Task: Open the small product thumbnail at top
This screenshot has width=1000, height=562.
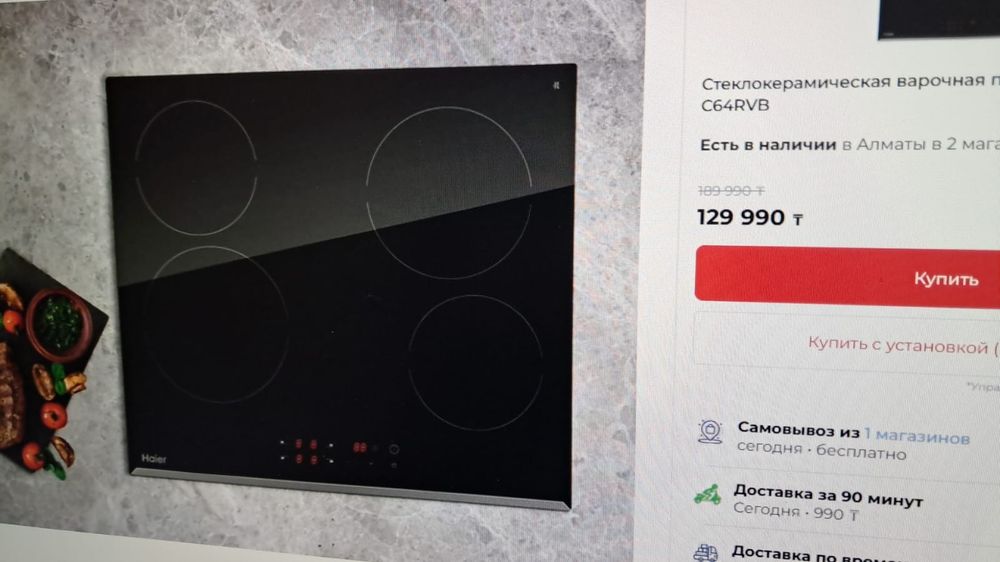Action: tap(938, 18)
